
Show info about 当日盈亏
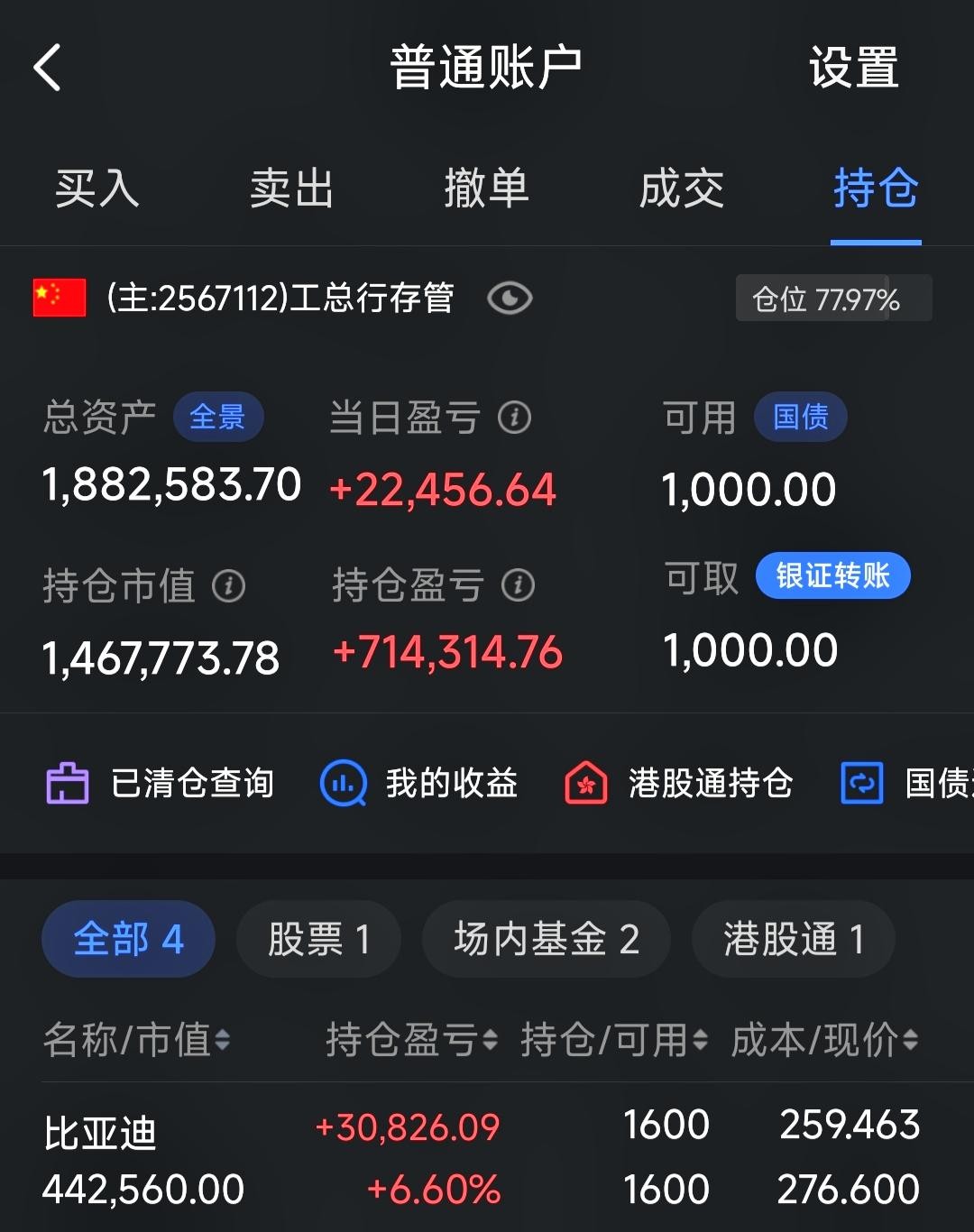pos(515,418)
